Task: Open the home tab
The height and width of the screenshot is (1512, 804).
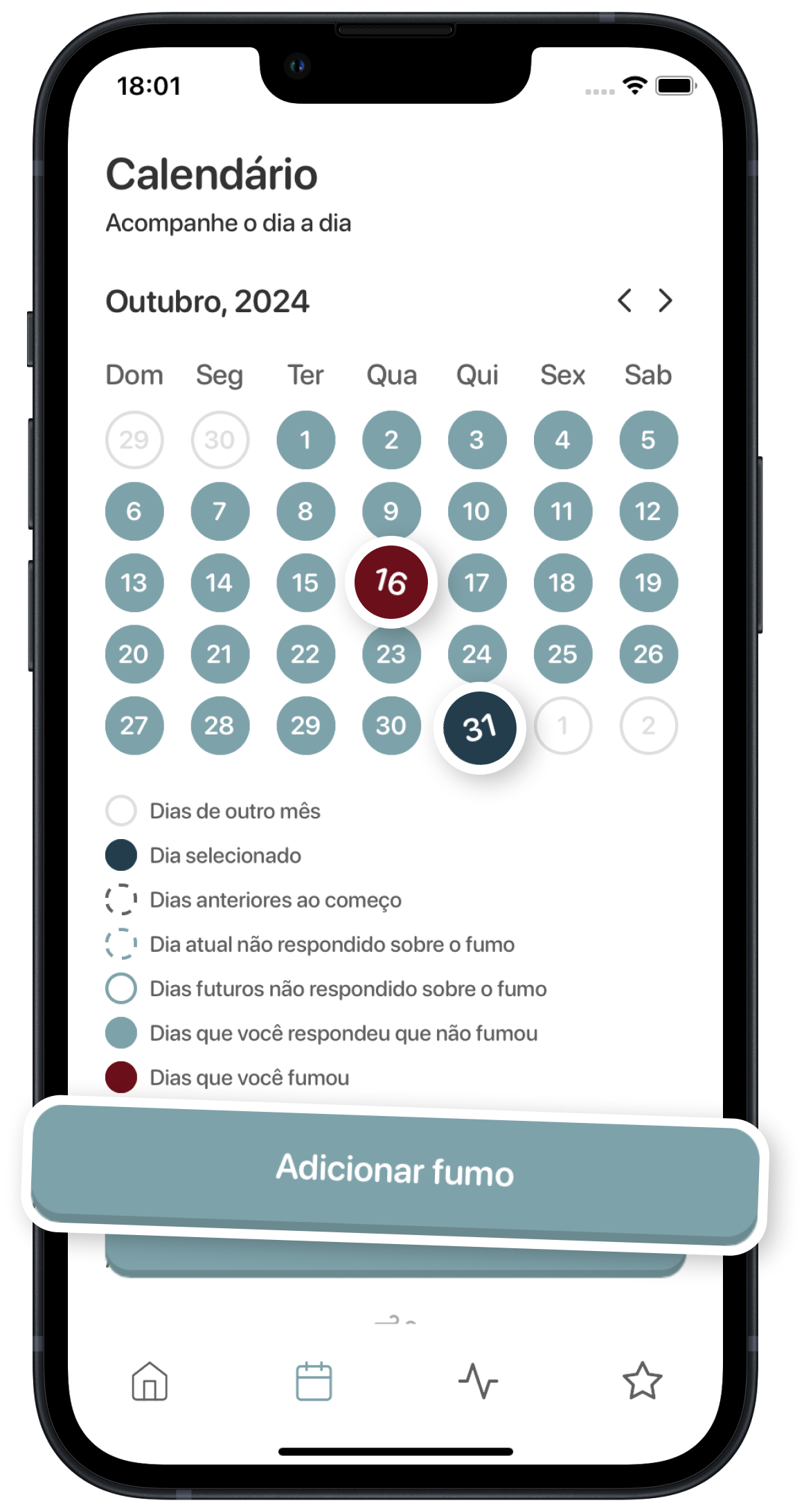Action: [x=150, y=1381]
